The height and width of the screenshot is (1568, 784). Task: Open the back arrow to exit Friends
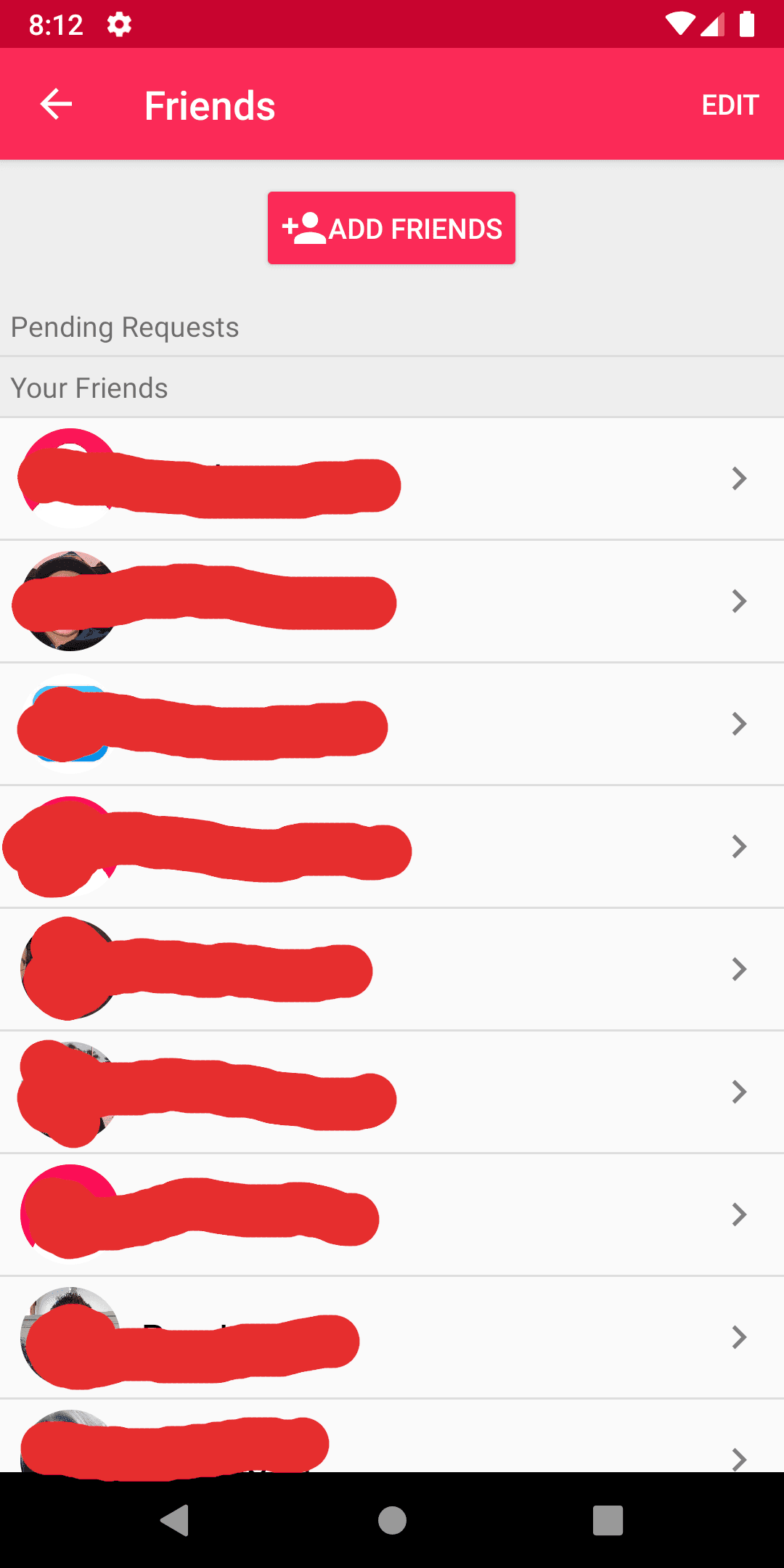(55, 104)
